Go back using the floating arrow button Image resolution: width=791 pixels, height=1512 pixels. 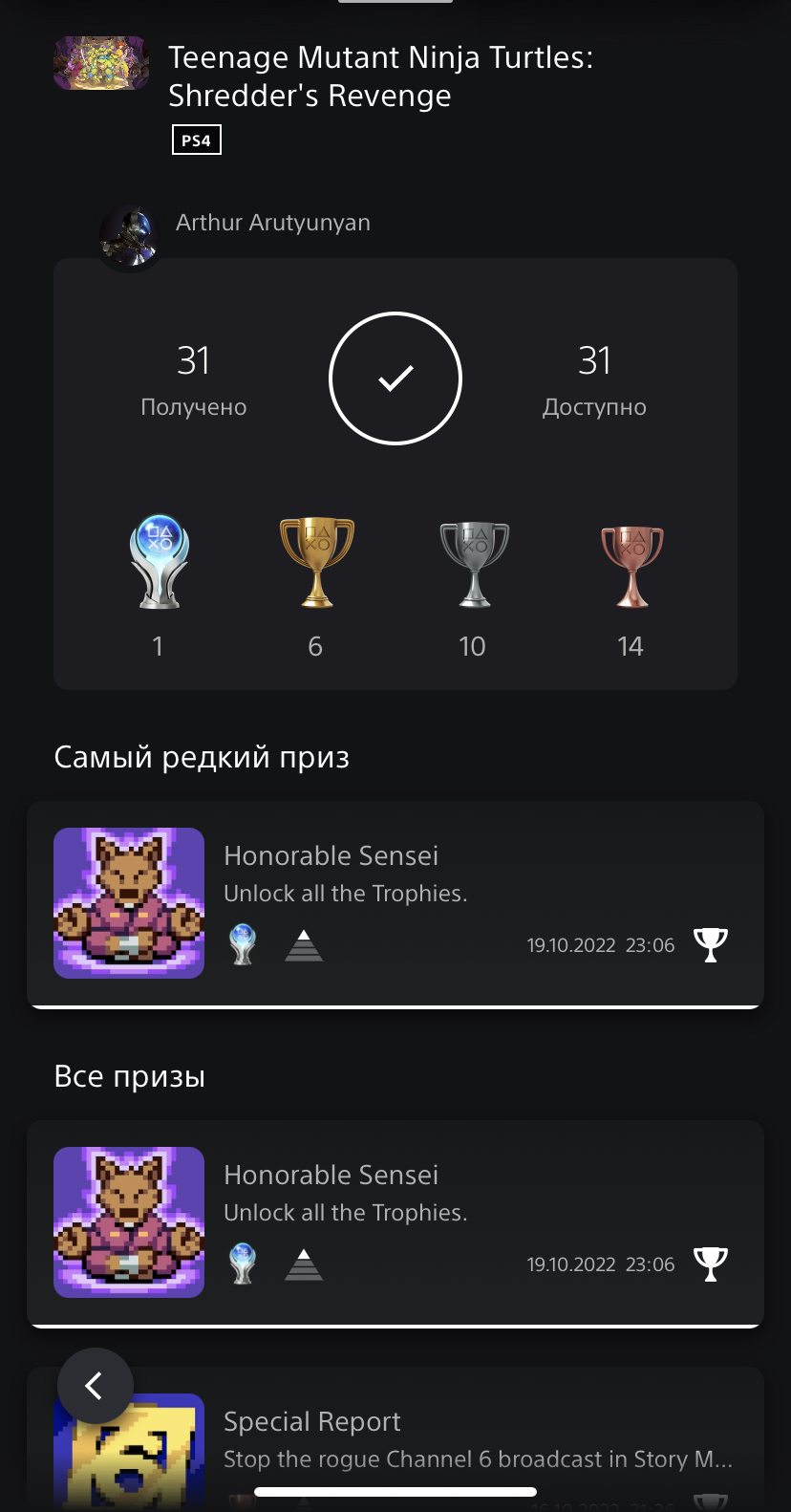click(95, 1385)
